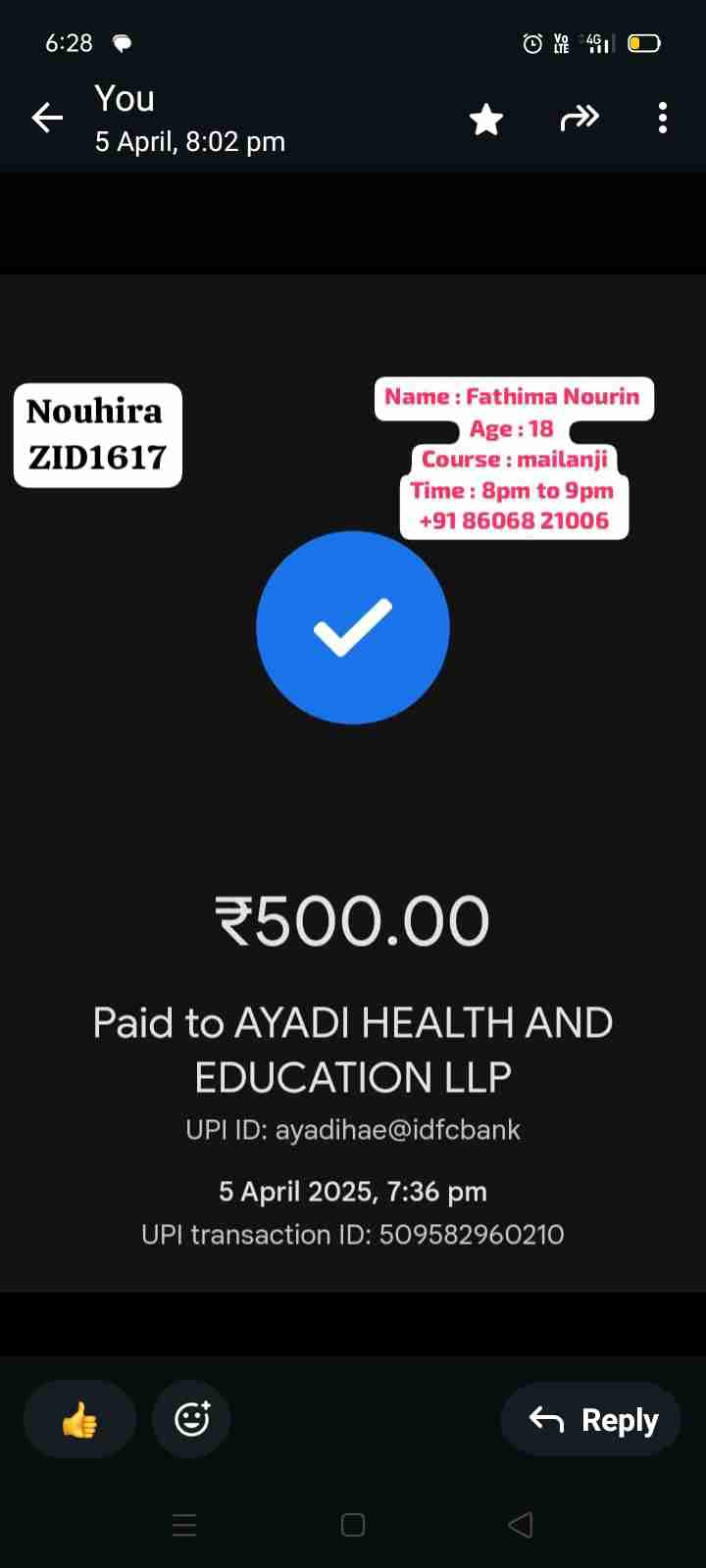
Task: Open the emoji reaction picker
Action: [191, 1419]
